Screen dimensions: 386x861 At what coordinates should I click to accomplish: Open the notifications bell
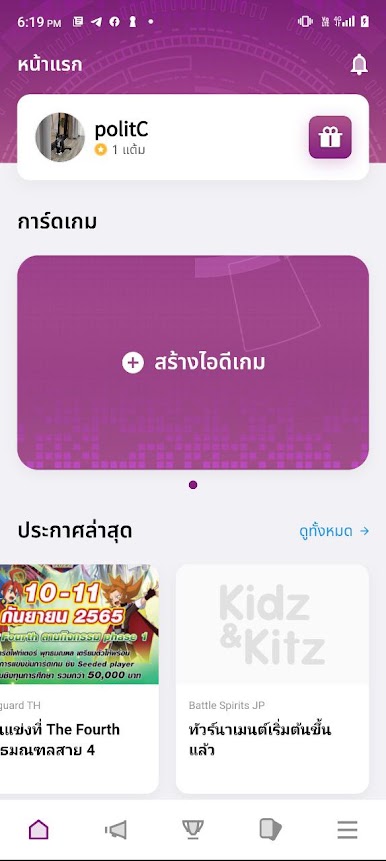(359, 65)
